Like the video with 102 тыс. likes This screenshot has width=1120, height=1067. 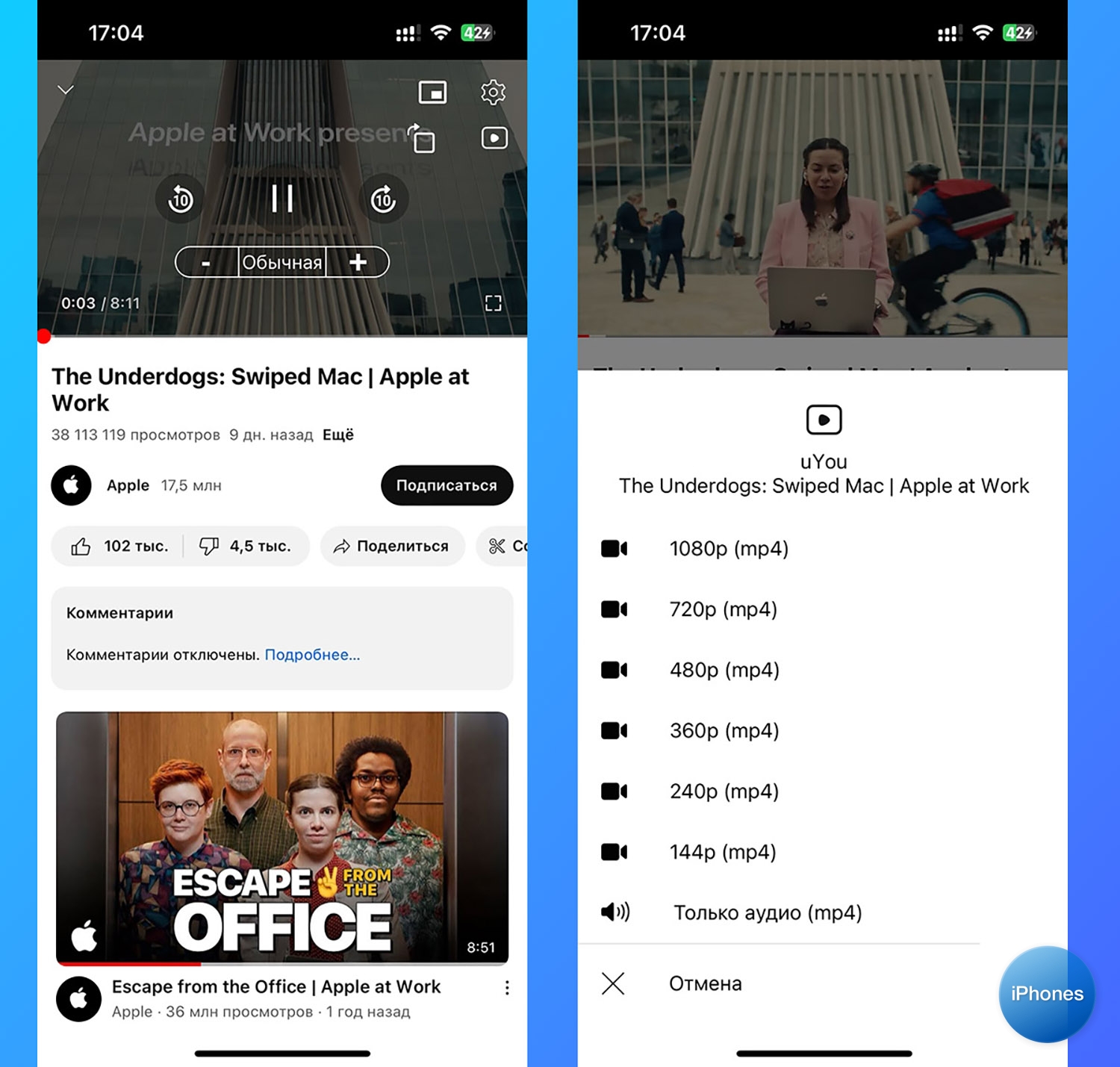point(119,547)
